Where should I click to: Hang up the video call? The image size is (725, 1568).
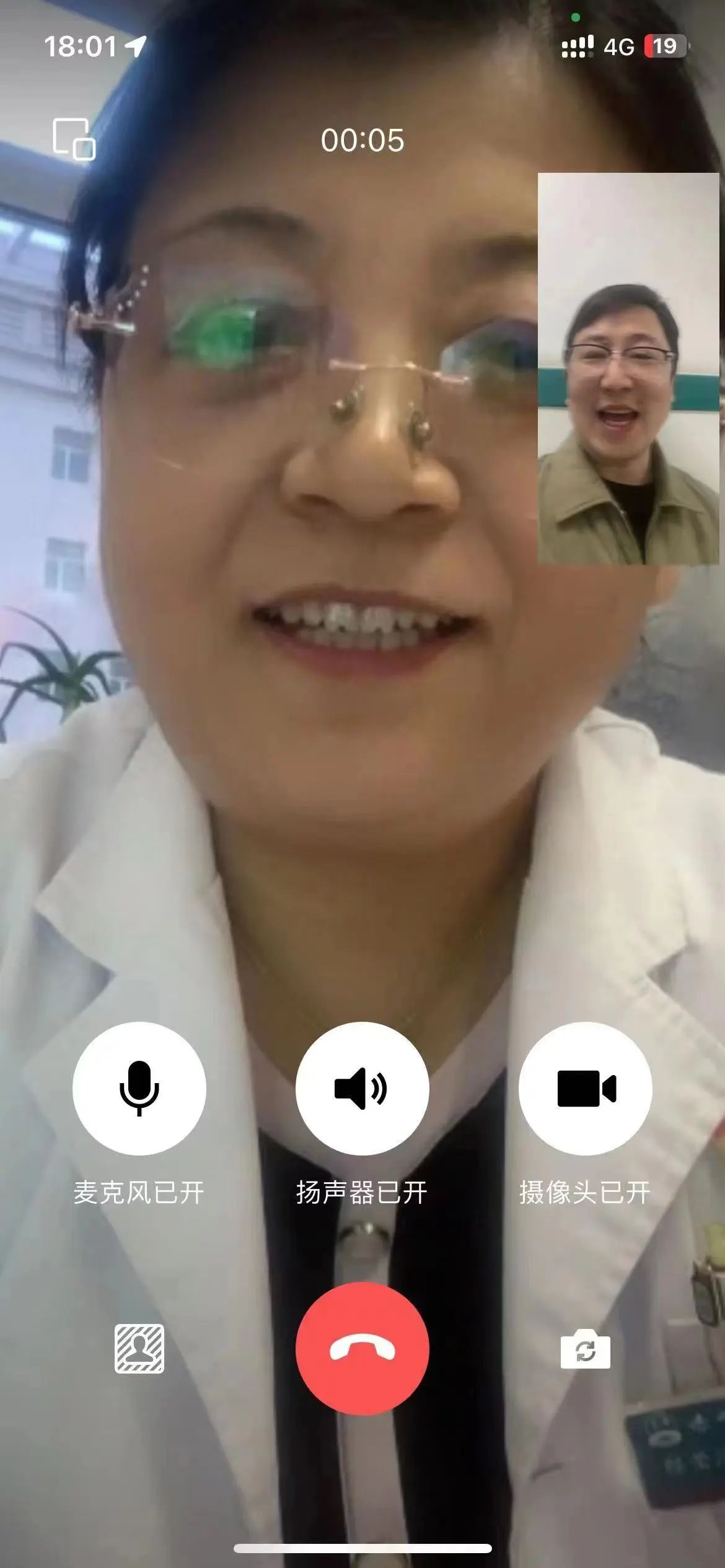[x=362, y=1348]
